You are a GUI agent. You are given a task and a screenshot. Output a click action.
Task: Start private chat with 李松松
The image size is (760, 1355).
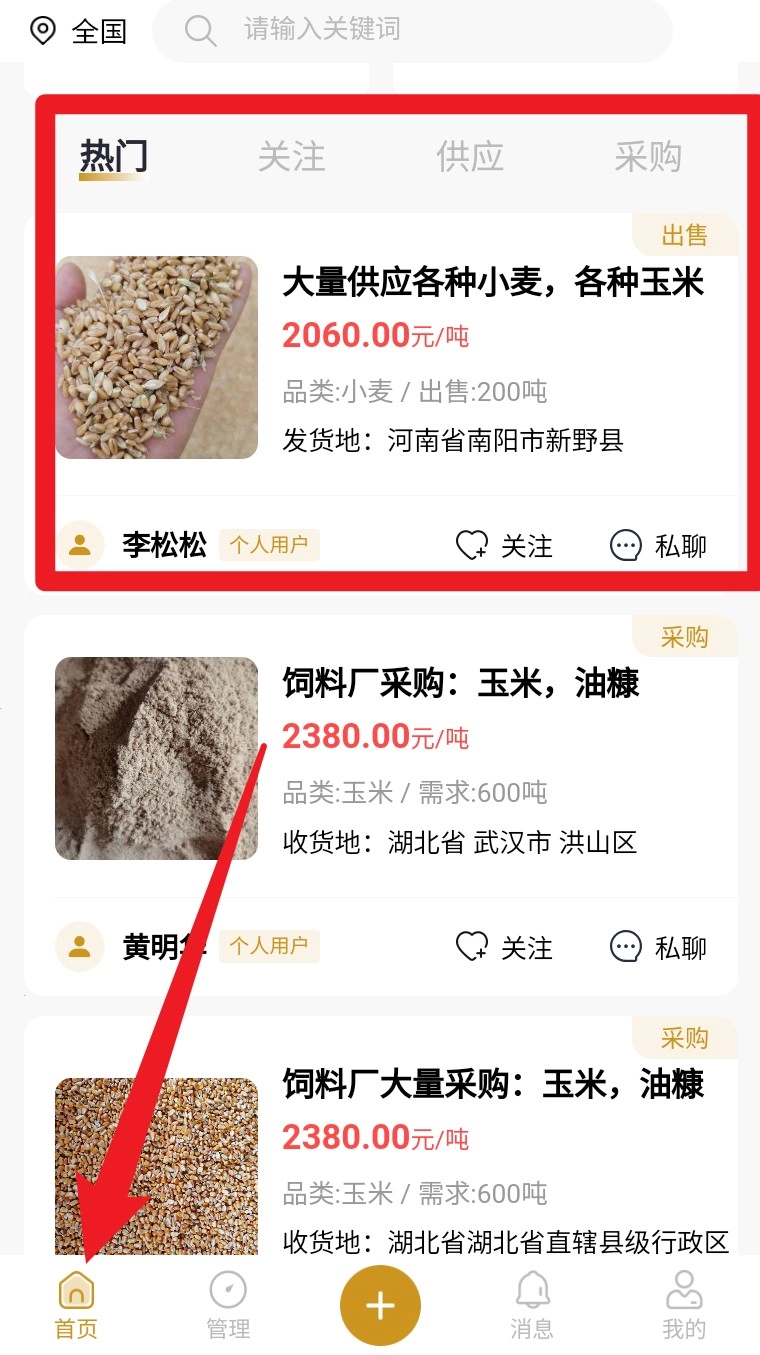coord(658,546)
